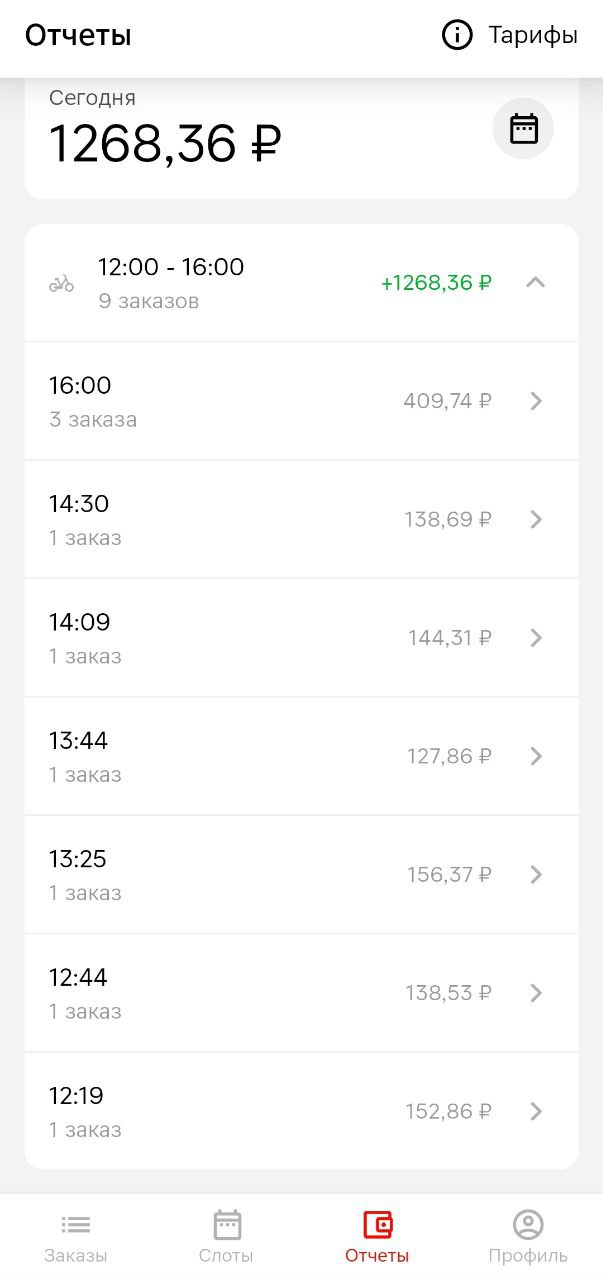The width and height of the screenshot is (603, 1280).
Task: Open the 16:00 report with 3 orders
Action: pyautogui.click(x=301, y=401)
